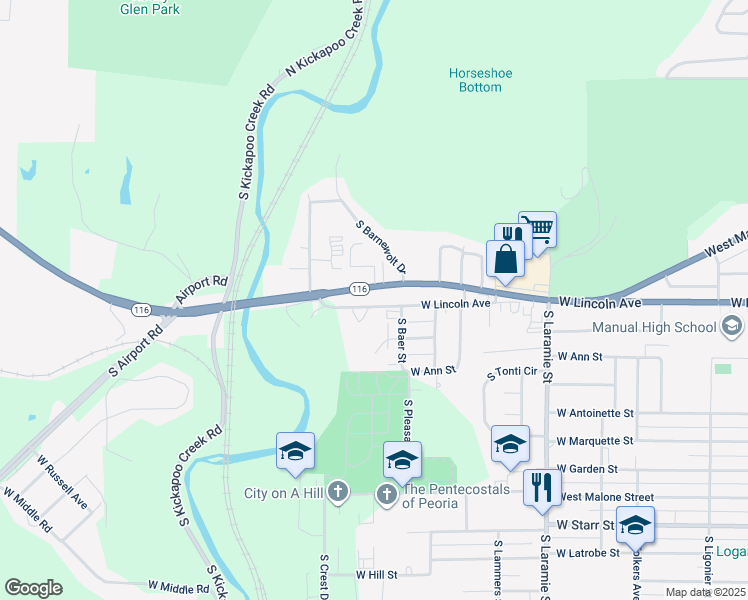Open the Manual High School place pin
The width and height of the screenshot is (748, 600).
coord(732,327)
